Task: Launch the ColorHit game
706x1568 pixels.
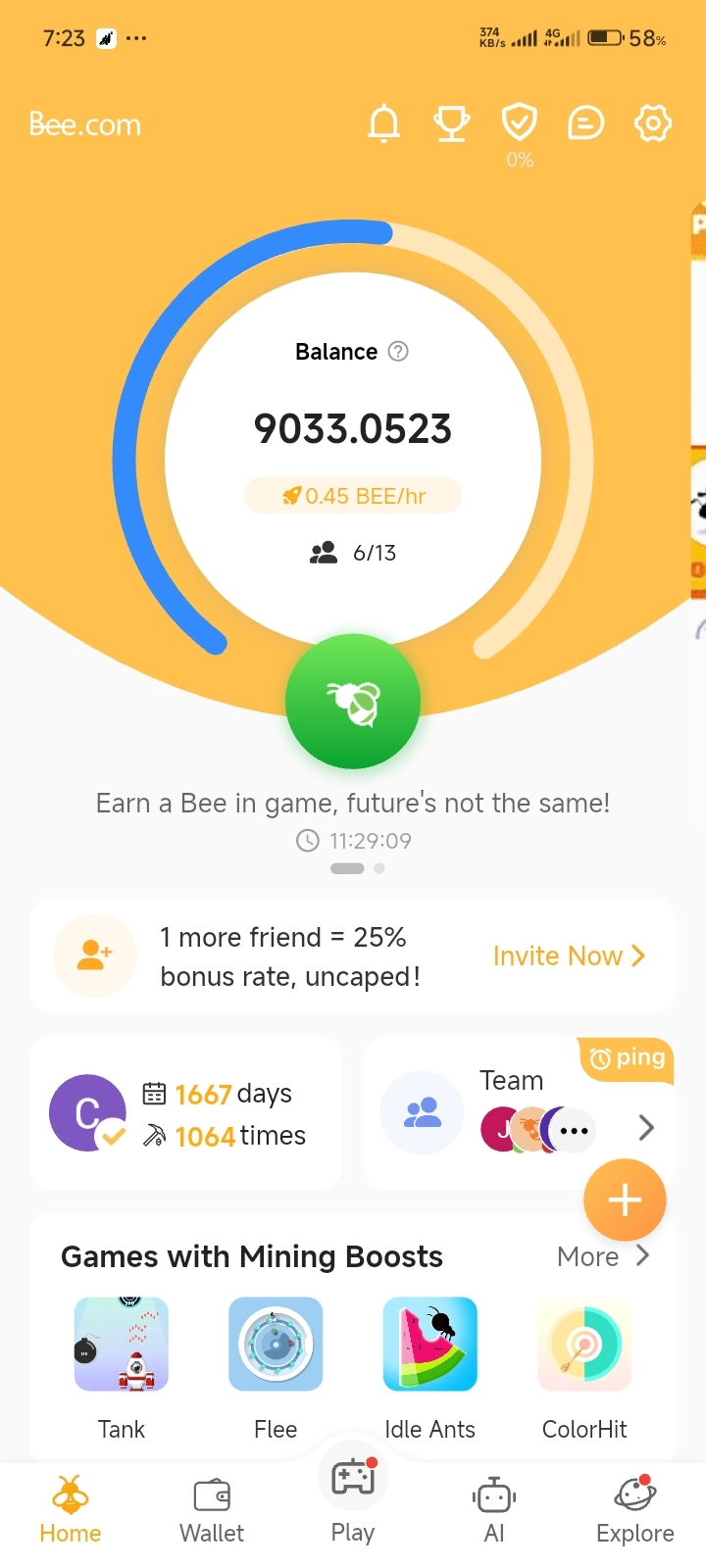Action: 584,1345
